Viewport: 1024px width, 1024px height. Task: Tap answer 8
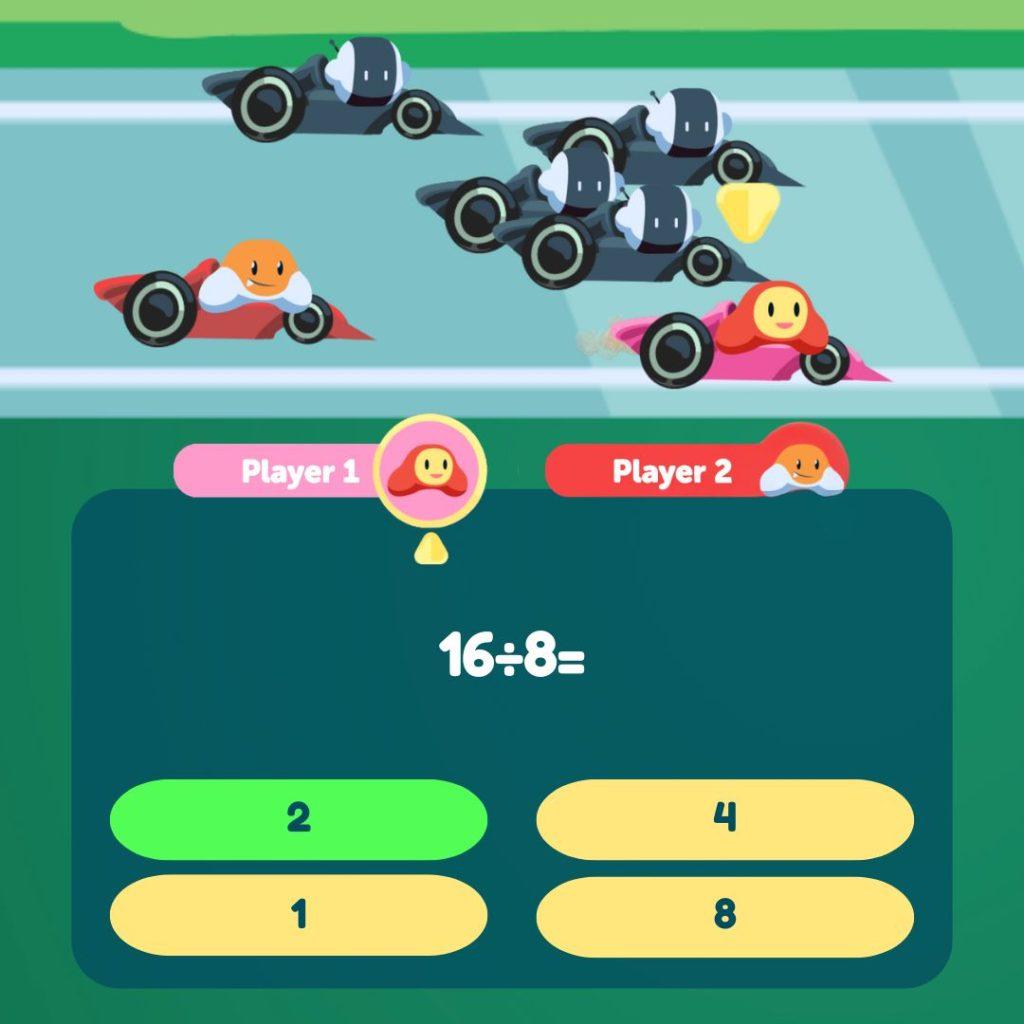(725, 915)
